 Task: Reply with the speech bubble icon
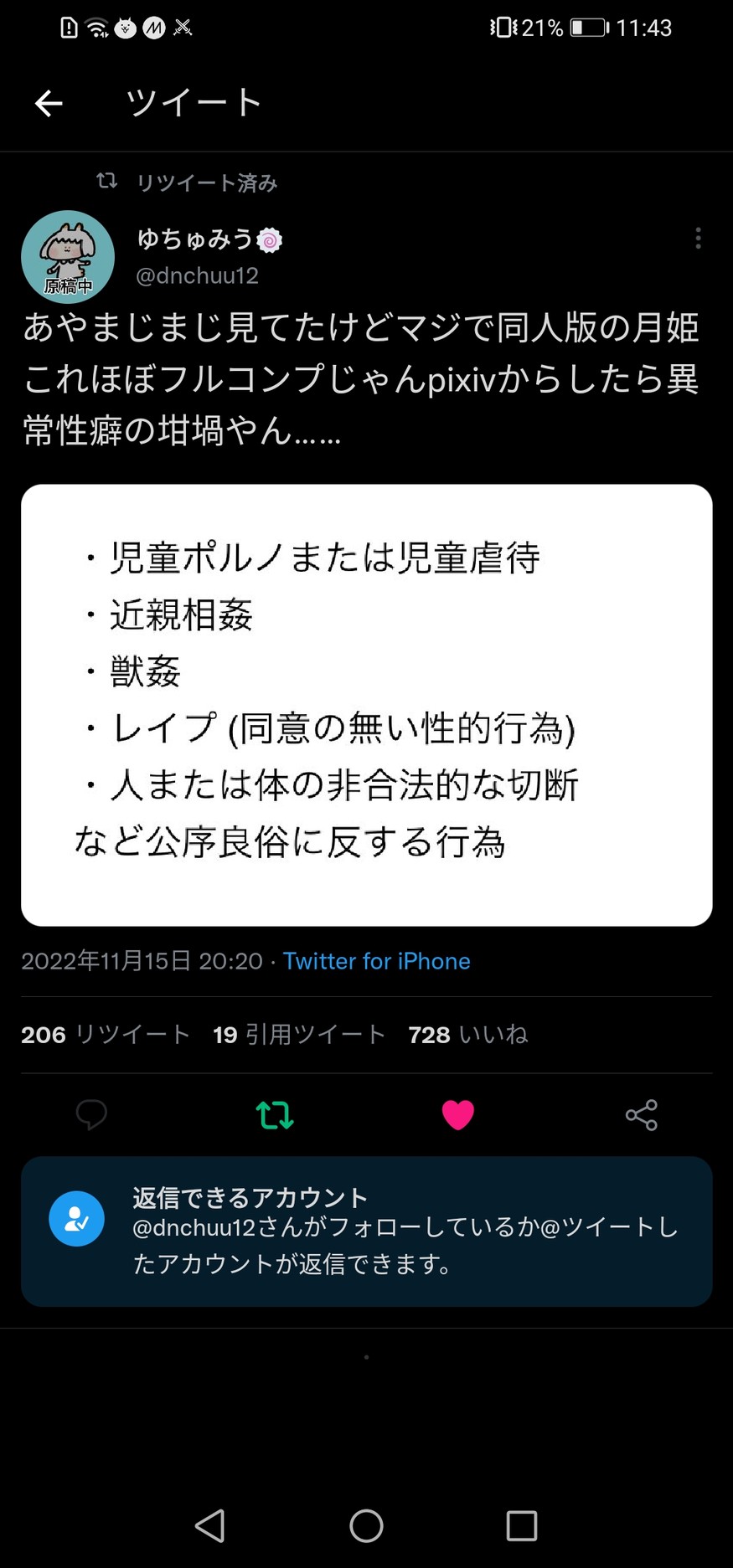pos(91,1114)
